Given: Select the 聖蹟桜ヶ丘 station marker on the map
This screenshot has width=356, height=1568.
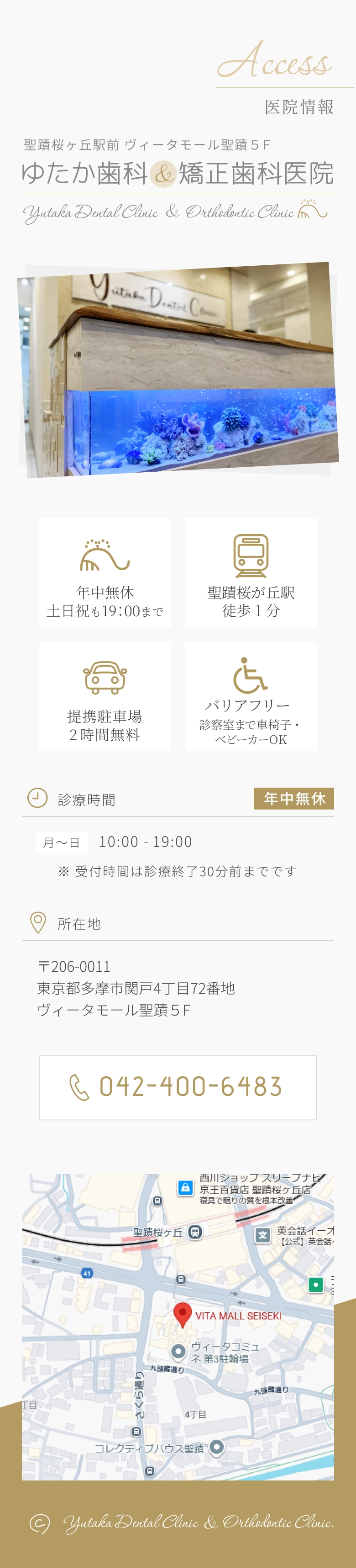Looking at the screenshot, I should point(195,1232).
